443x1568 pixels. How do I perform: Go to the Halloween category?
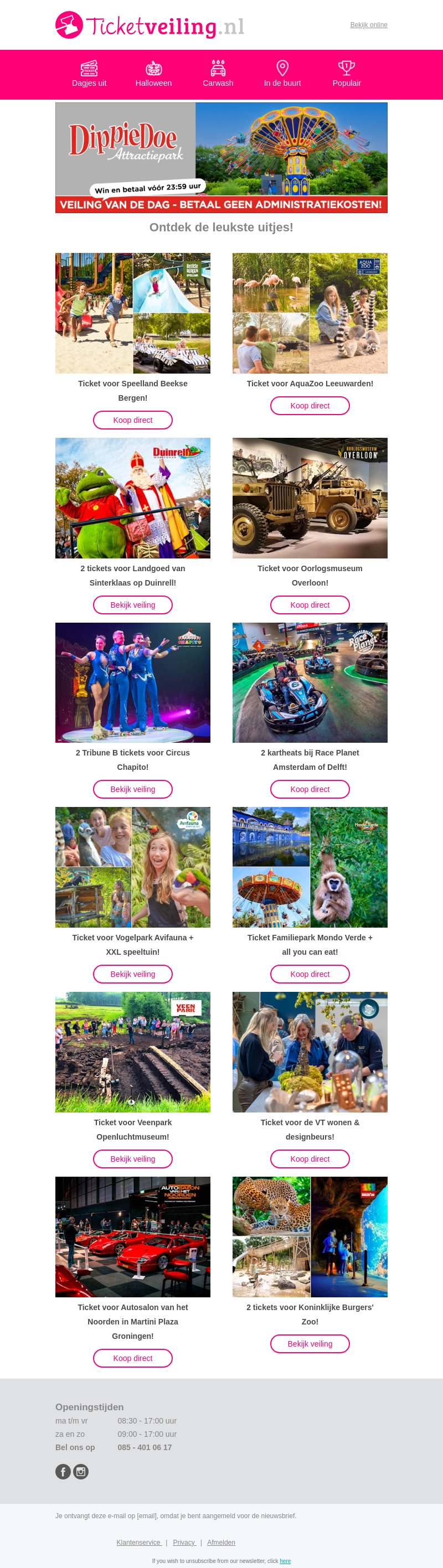click(153, 74)
